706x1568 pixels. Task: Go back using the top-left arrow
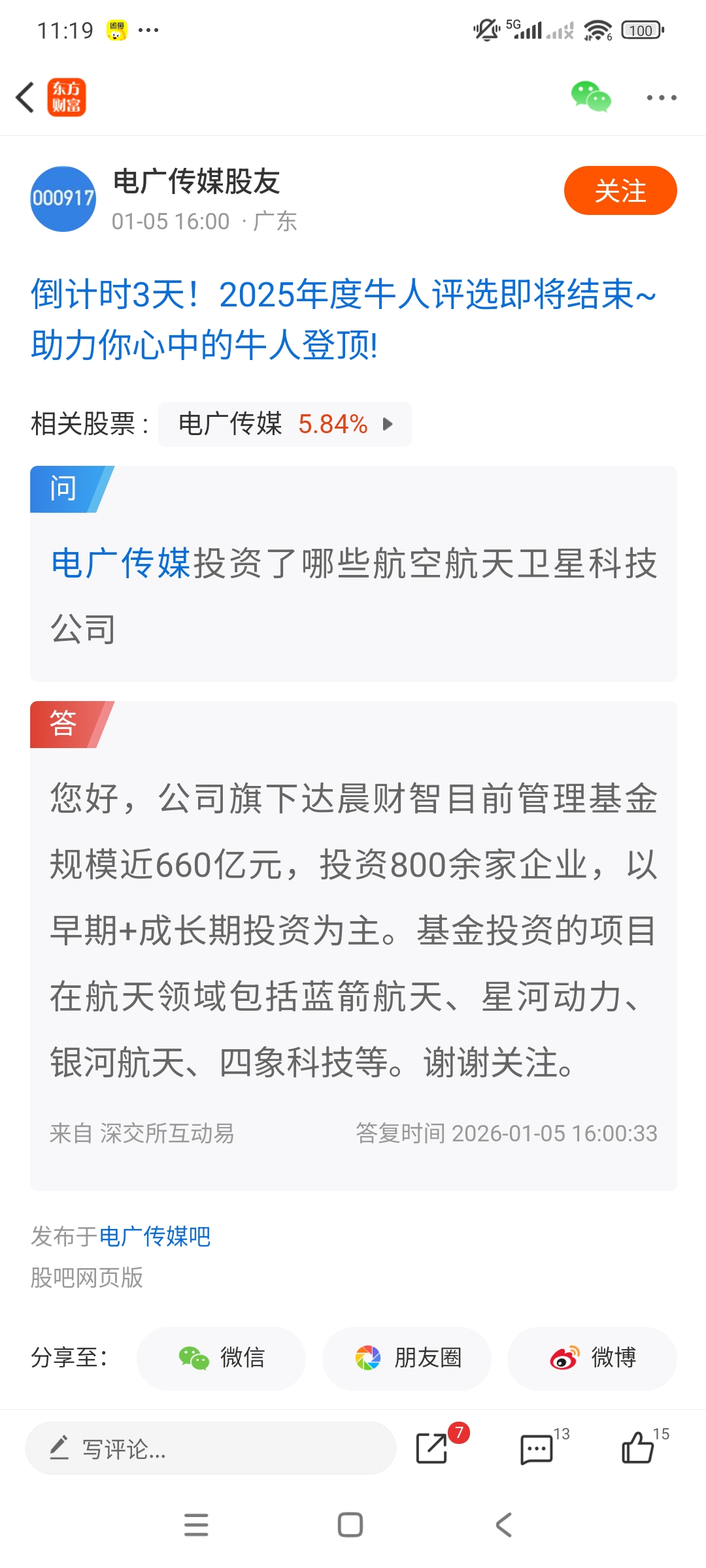pyautogui.click(x=25, y=98)
